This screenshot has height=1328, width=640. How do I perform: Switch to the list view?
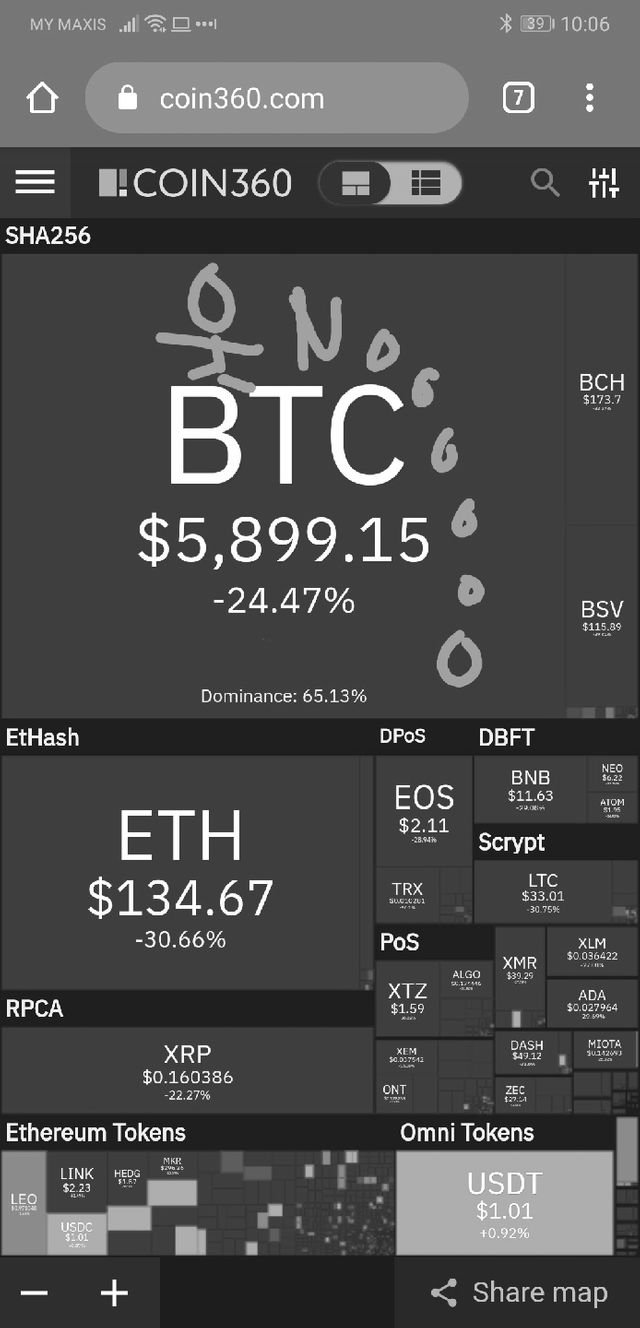pyautogui.click(x=426, y=184)
